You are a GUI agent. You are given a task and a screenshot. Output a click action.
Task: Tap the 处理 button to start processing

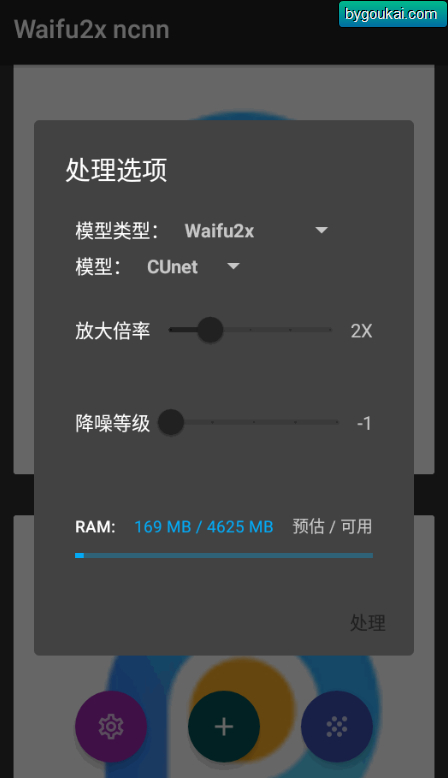tap(368, 622)
